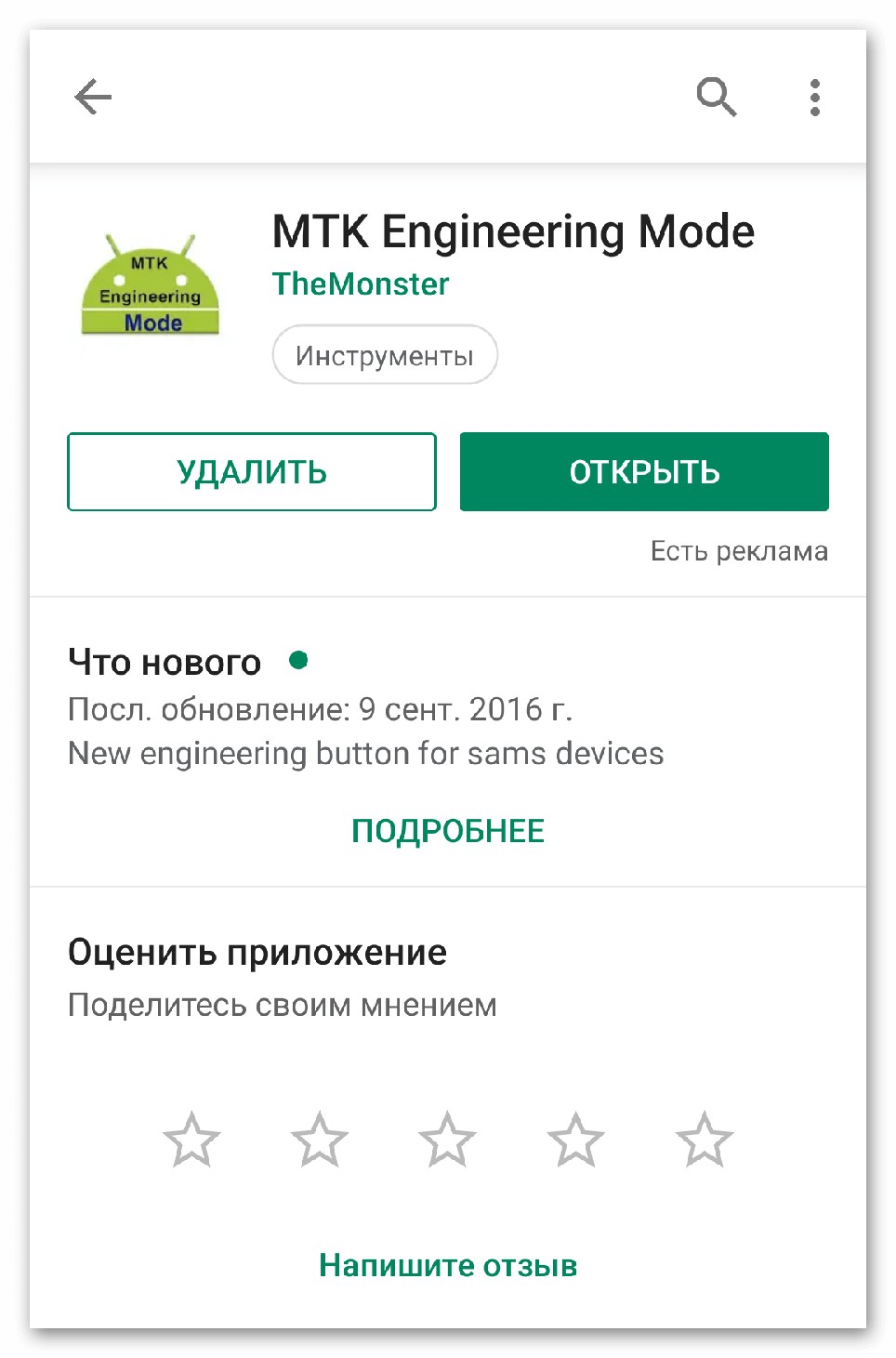Tap Напишите отзыв to write a review

point(448,1265)
